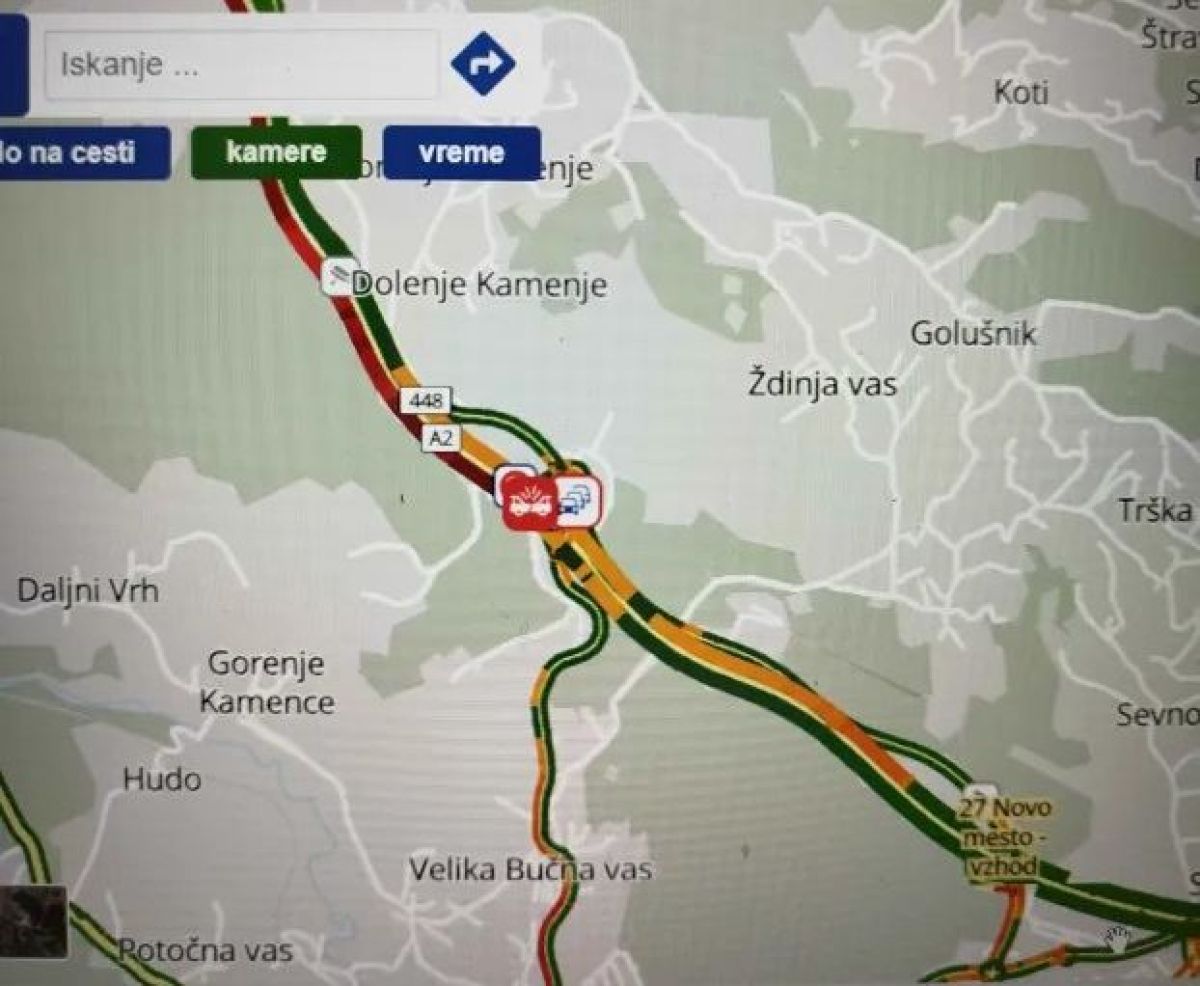Screen dimensions: 1200x986
Task: Select the road conditions button left of kamere
Action: click(80, 153)
